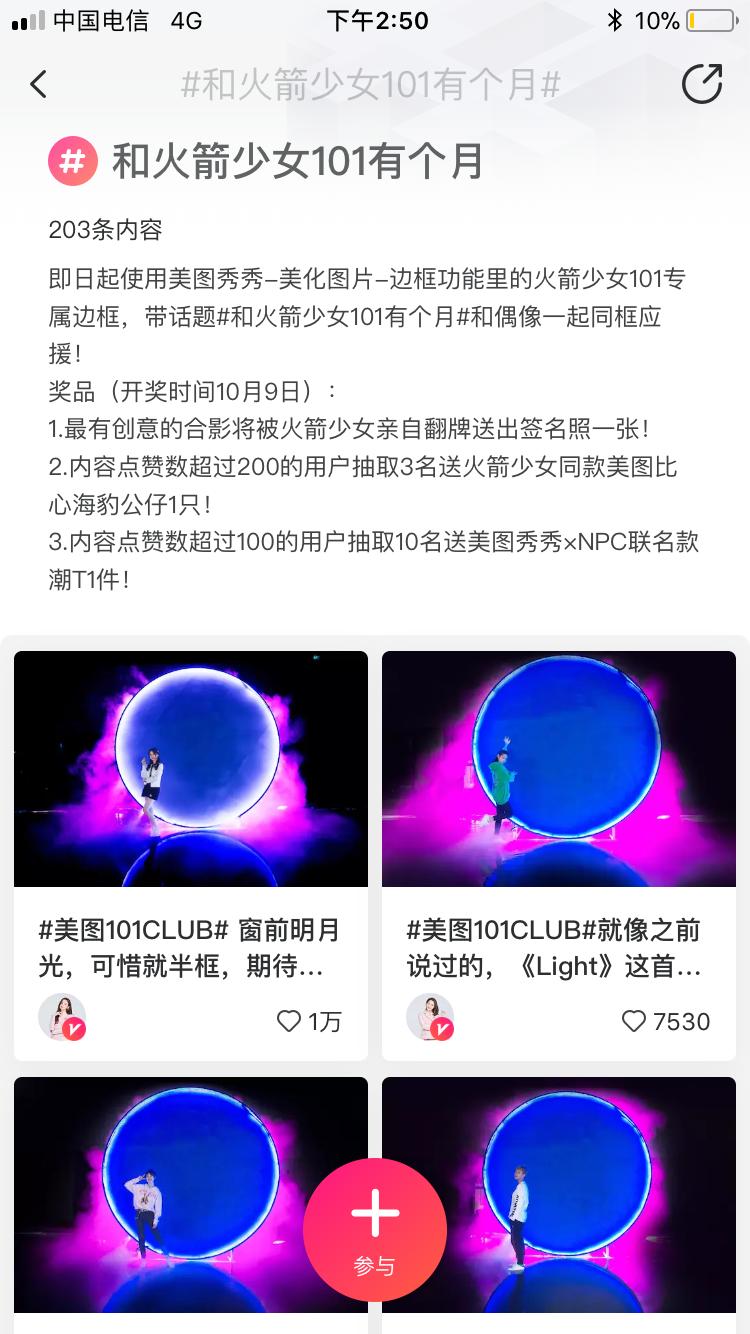Open the share icon at top right
Image resolution: width=750 pixels, height=1334 pixels.
(x=701, y=84)
